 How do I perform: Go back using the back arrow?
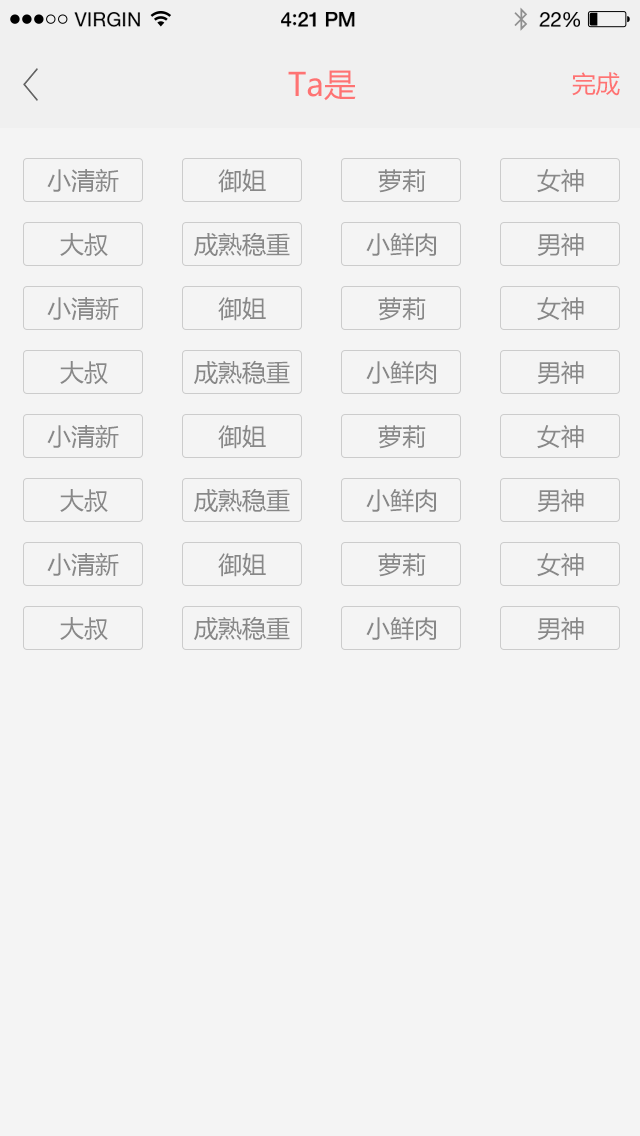coord(30,85)
